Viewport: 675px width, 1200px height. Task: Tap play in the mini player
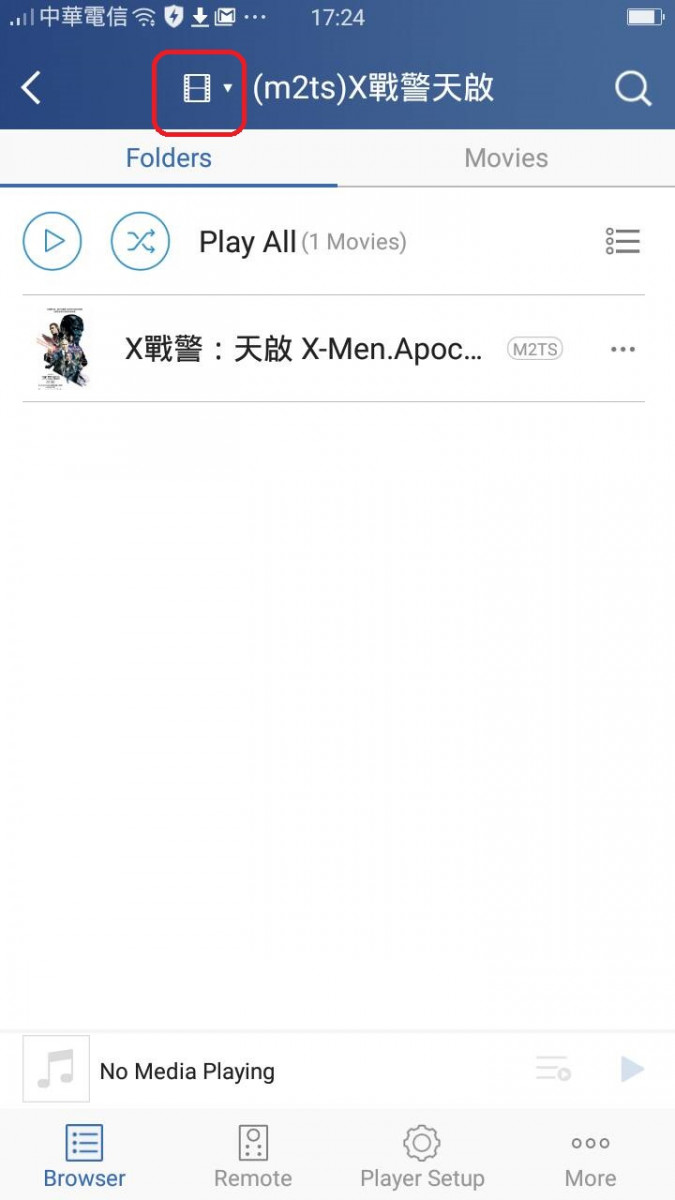631,1069
